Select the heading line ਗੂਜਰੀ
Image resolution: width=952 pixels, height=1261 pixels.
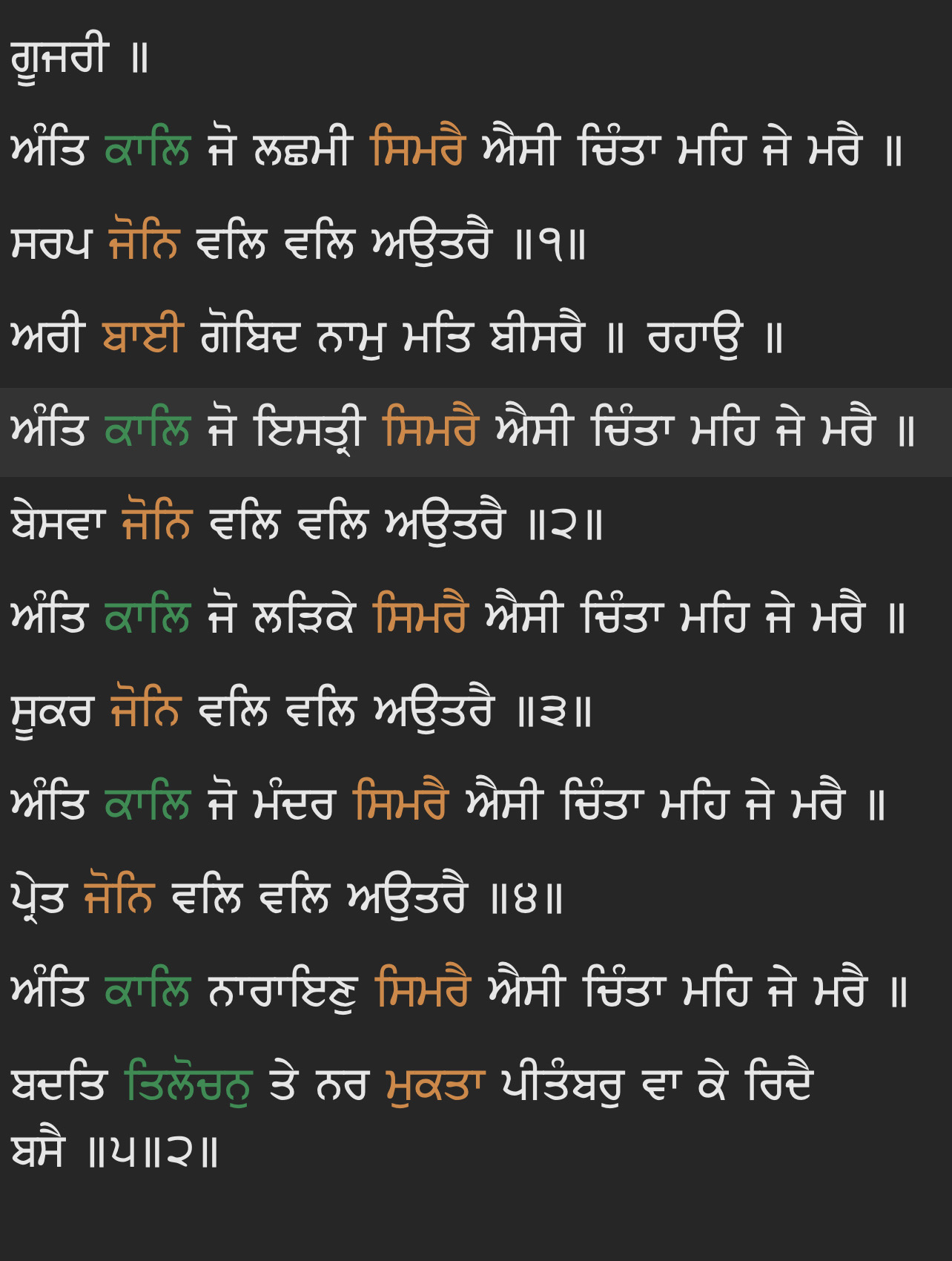(80, 56)
